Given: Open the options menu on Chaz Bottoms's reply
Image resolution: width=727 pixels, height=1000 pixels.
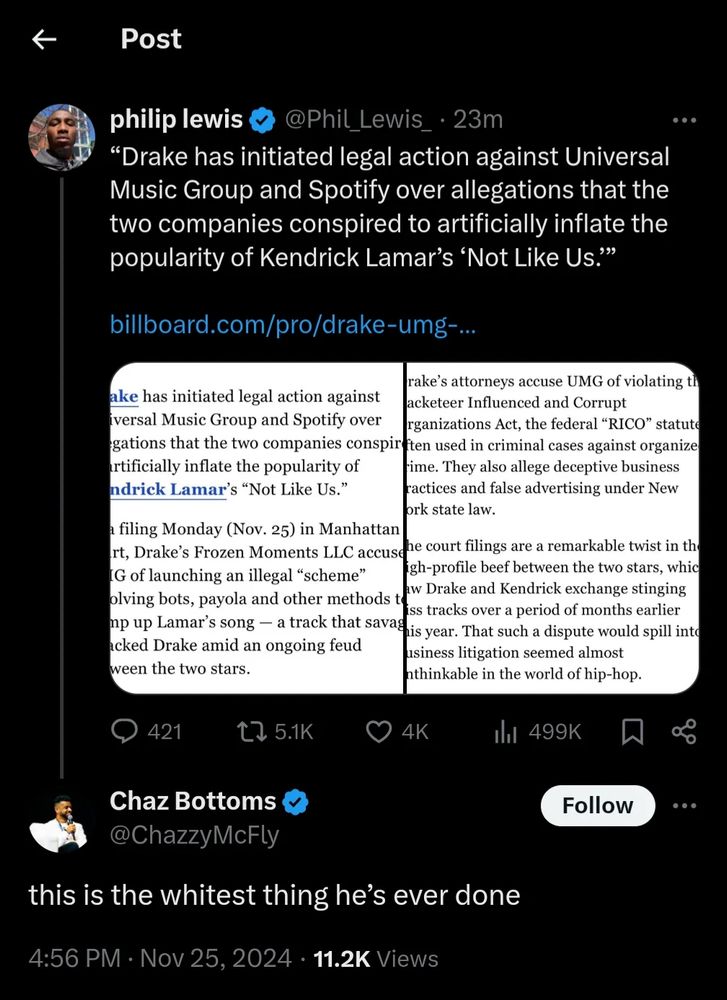Looking at the screenshot, I should point(685,806).
